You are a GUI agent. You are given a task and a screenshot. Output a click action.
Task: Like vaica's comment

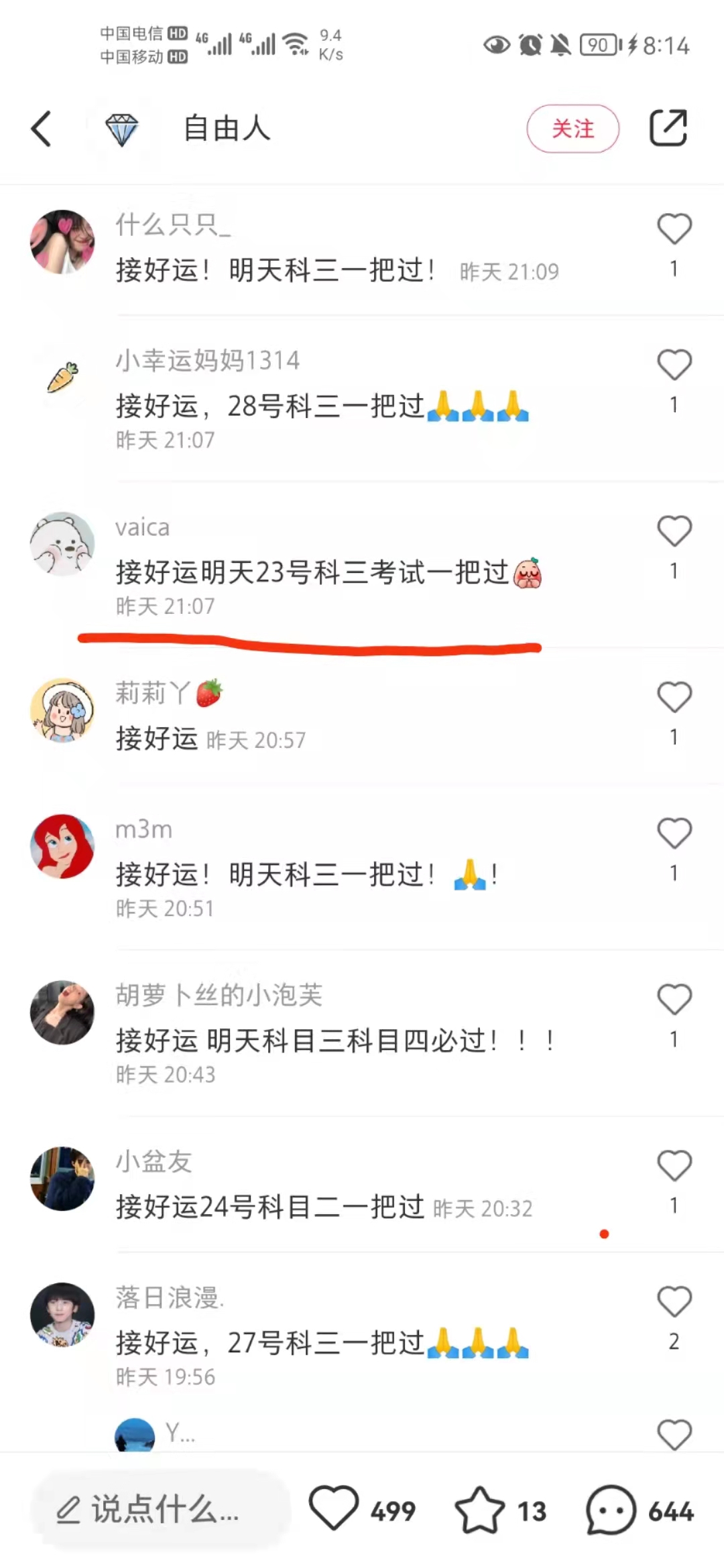674,531
